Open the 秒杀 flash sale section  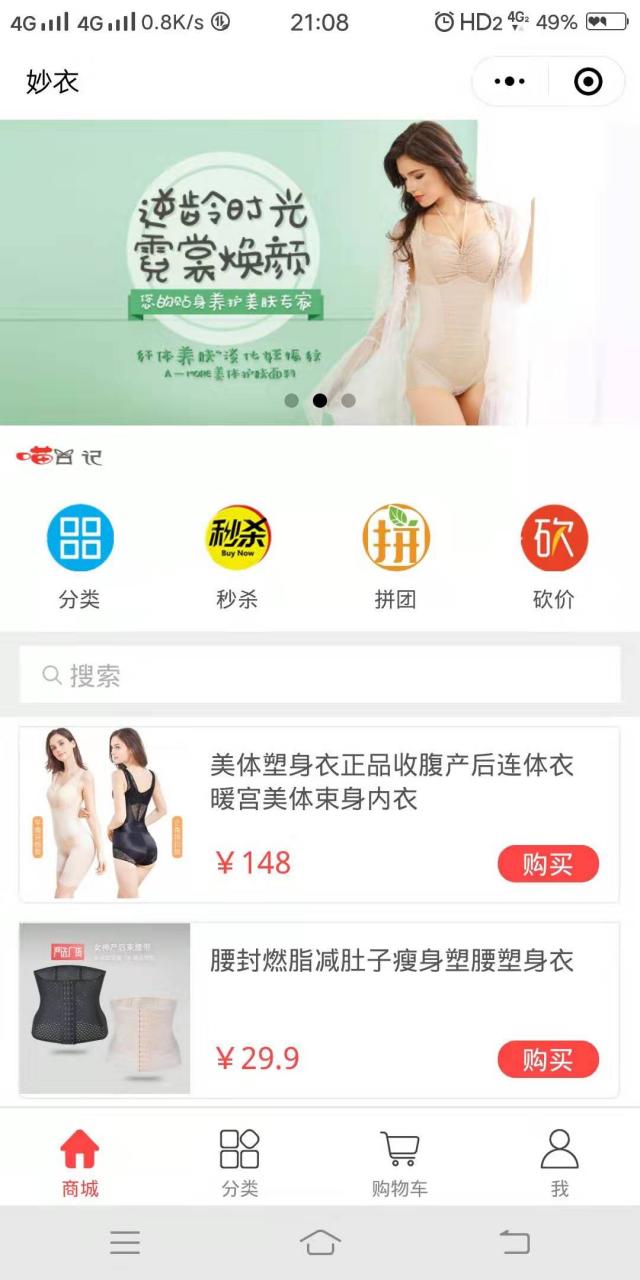tap(238, 555)
